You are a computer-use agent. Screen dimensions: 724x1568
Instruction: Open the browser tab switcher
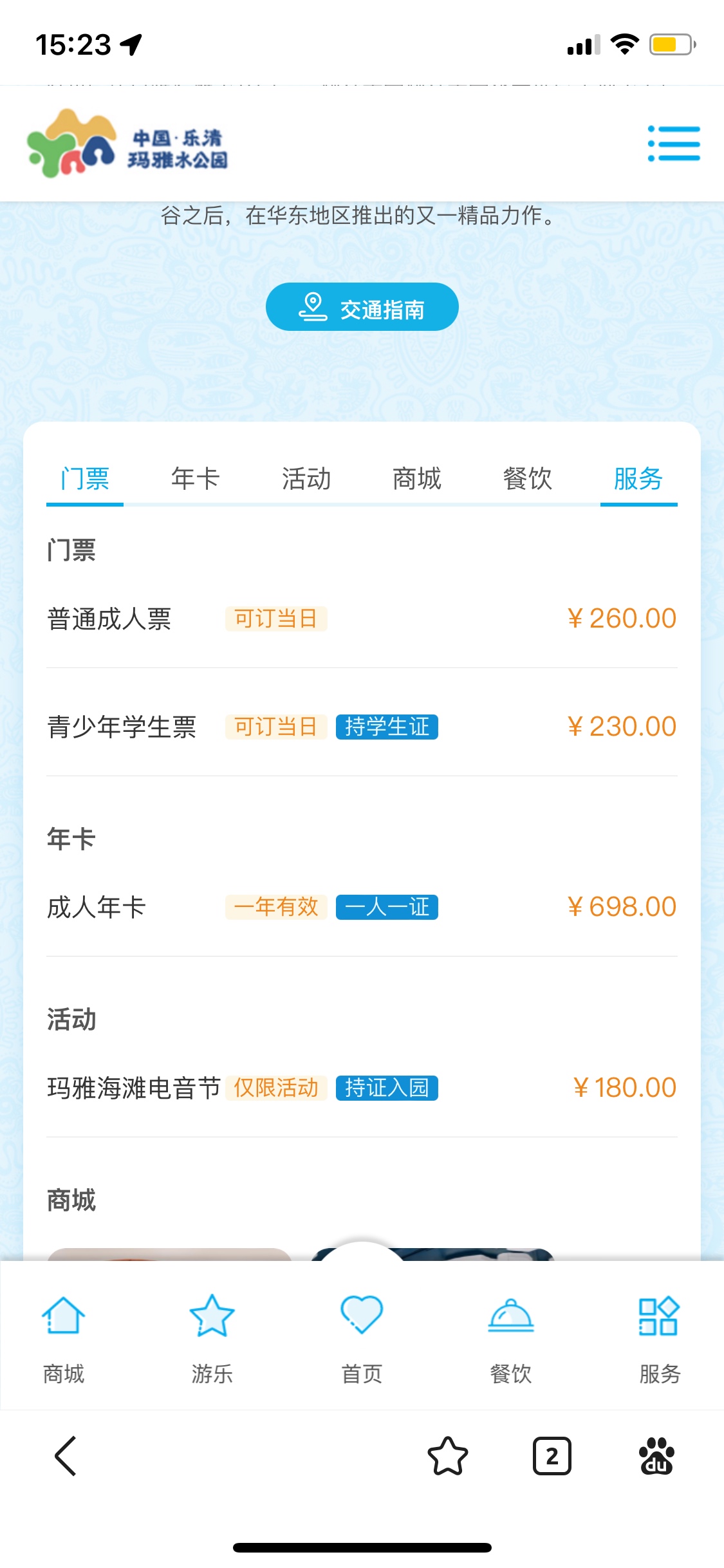pyautogui.click(x=552, y=1456)
